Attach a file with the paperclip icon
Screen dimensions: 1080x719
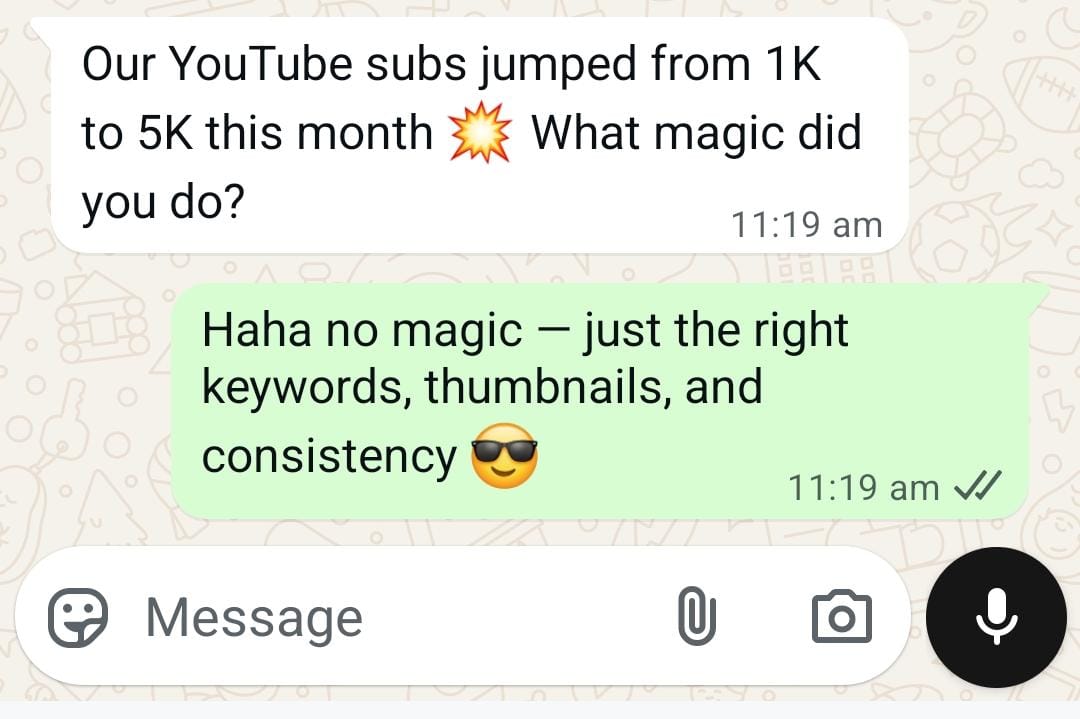click(x=697, y=616)
